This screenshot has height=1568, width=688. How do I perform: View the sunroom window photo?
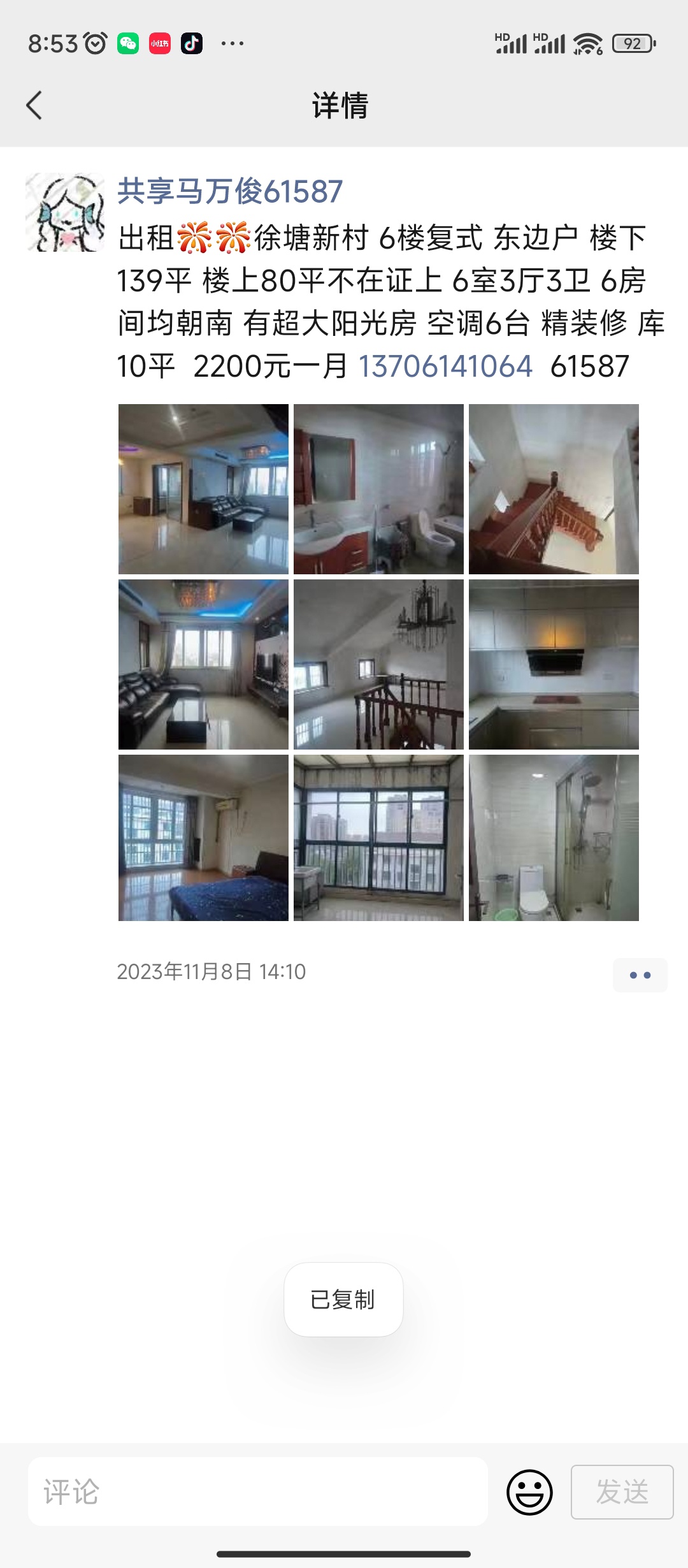378,838
